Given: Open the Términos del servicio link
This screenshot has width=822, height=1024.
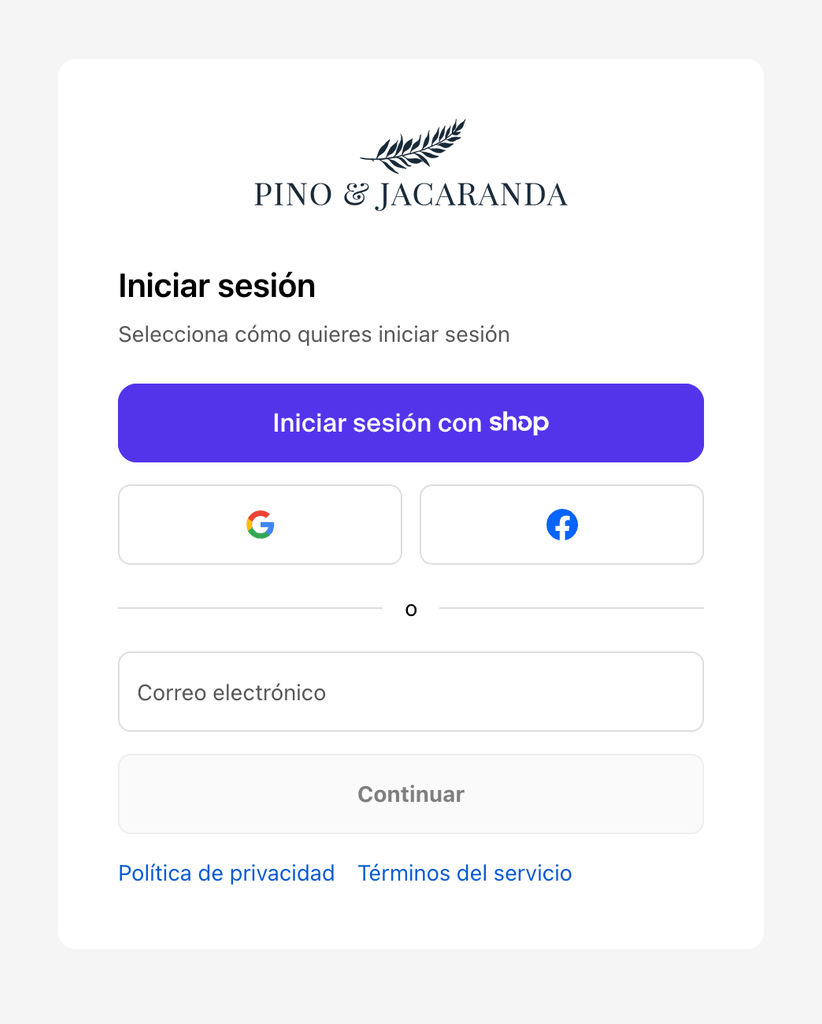Looking at the screenshot, I should click(464, 872).
